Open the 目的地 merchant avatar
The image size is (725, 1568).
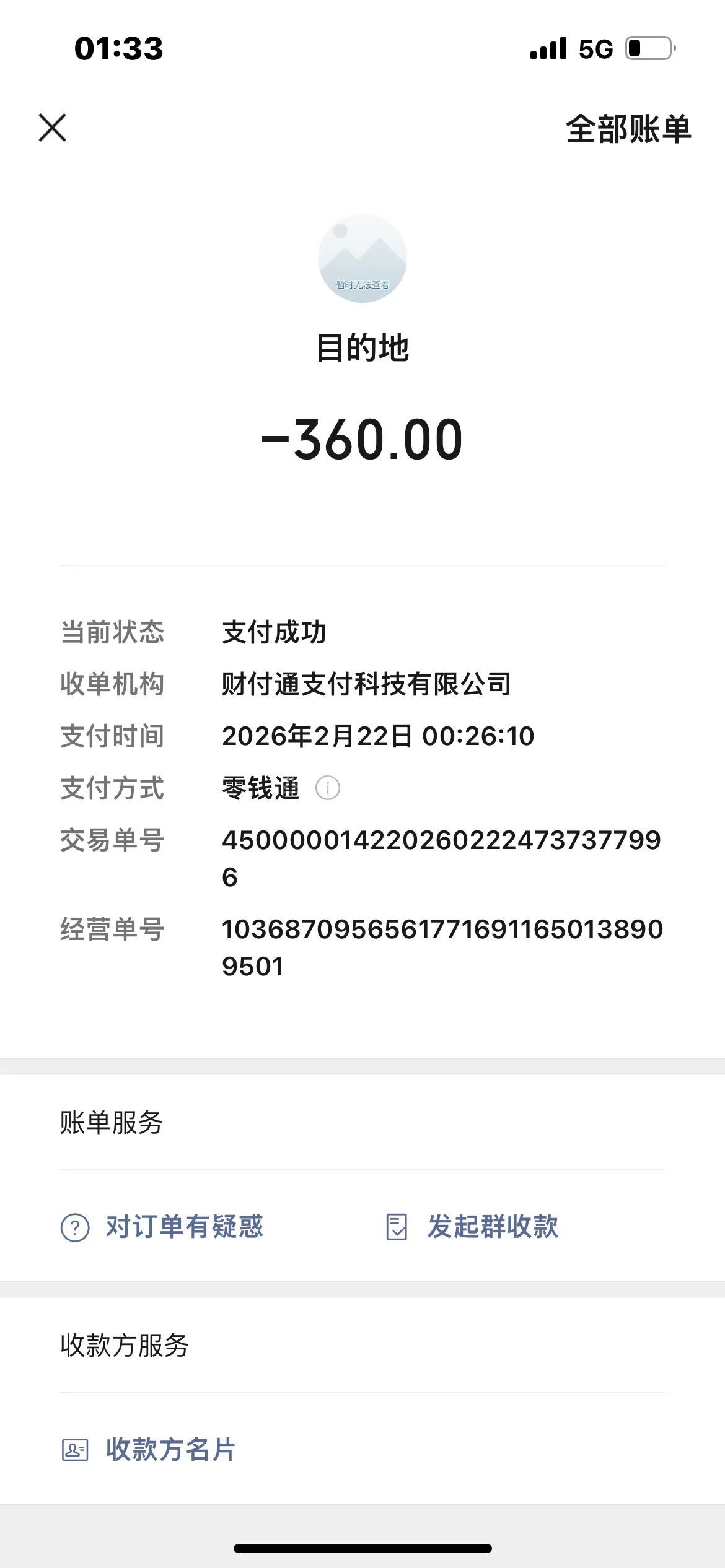tap(362, 259)
